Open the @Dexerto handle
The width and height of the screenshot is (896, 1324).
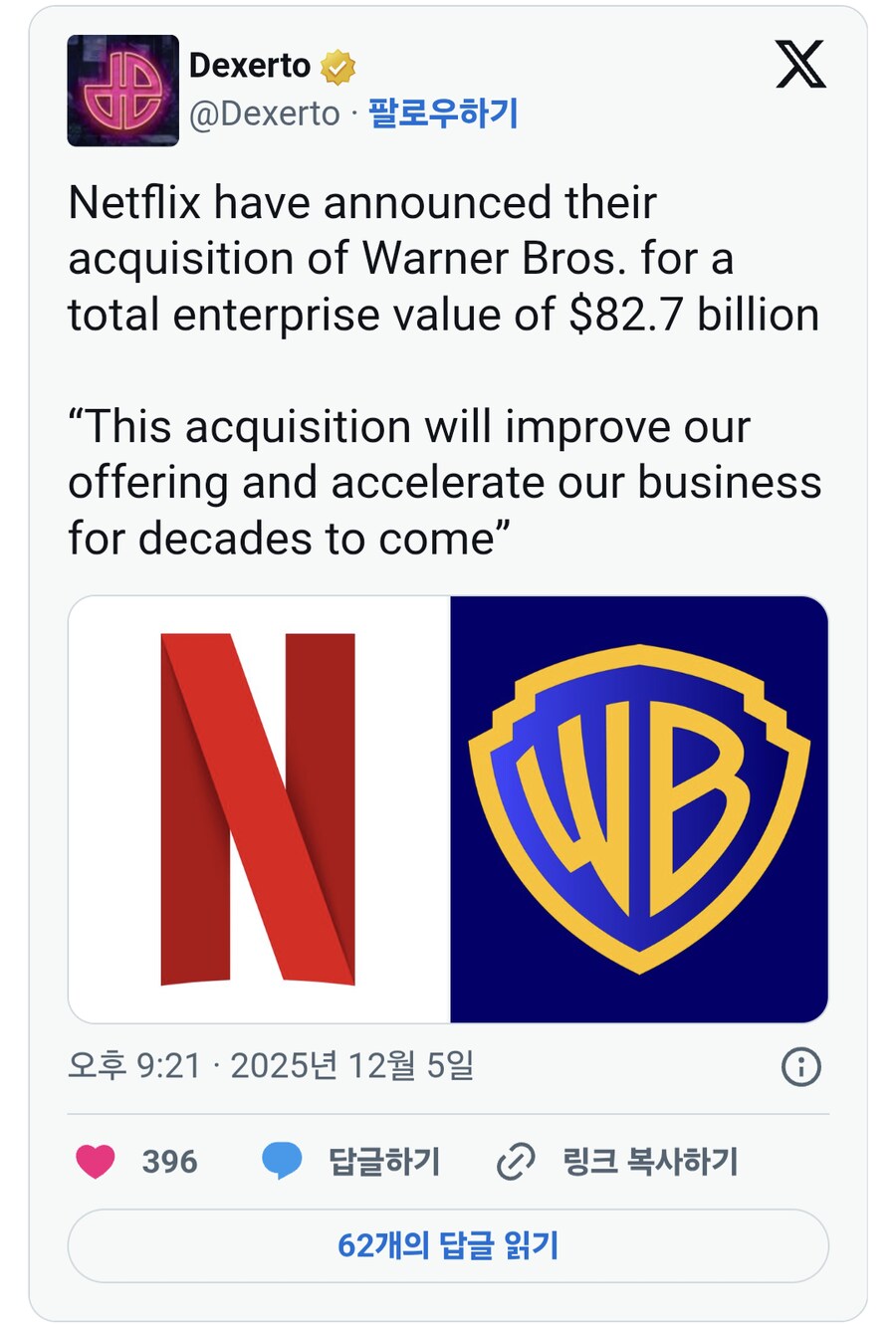pyautogui.click(x=265, y=113)
